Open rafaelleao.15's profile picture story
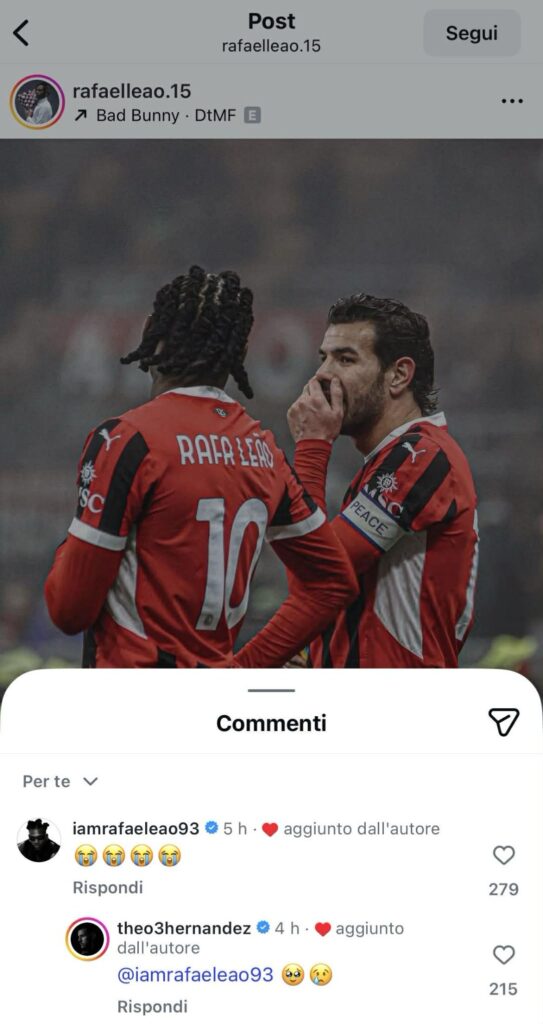The width and height of the screenshot is (543, 1024). 37,101
